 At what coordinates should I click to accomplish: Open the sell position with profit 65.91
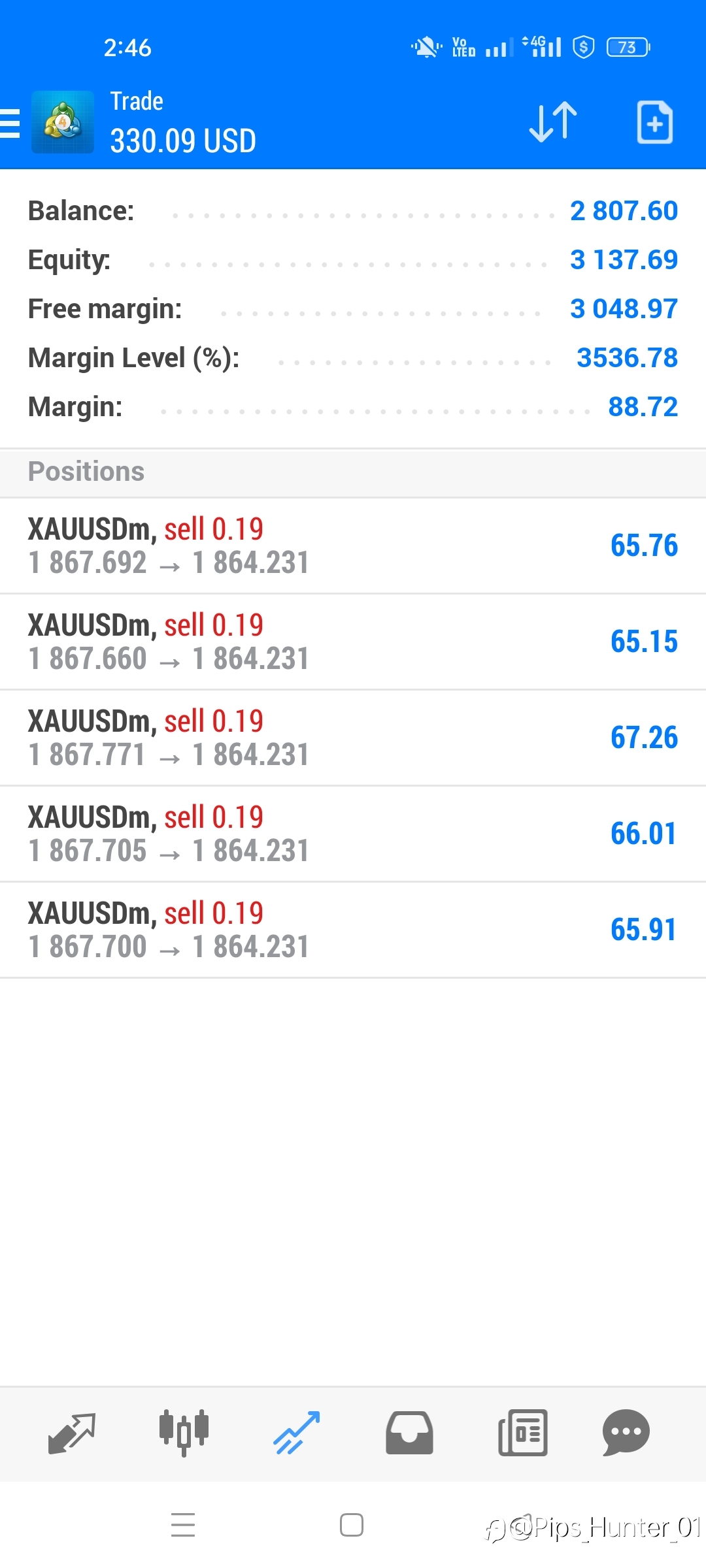point(353,930)
